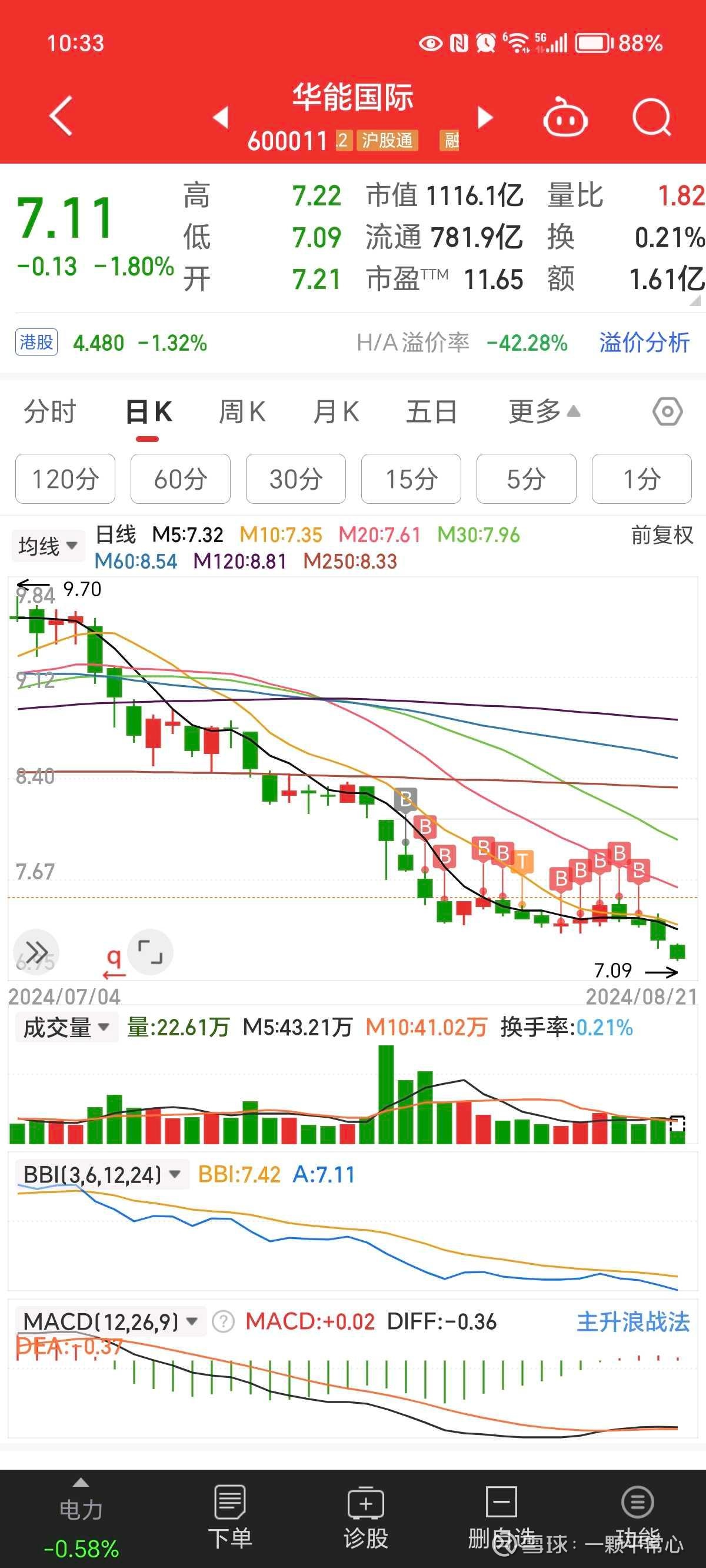Switch to 分时 chart tab

click(x=50, y=412)
